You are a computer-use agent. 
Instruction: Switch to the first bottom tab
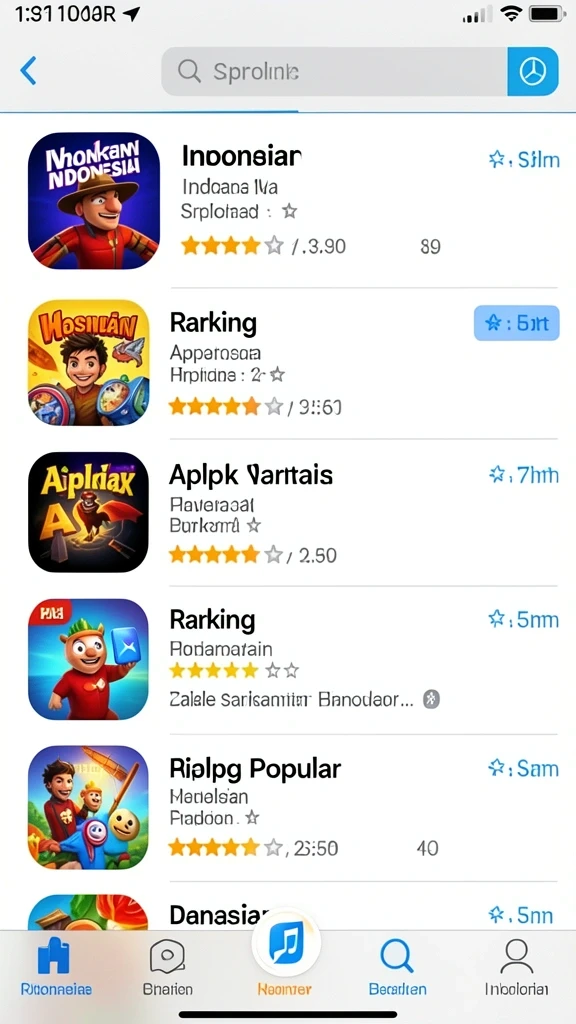pos(56,969)
